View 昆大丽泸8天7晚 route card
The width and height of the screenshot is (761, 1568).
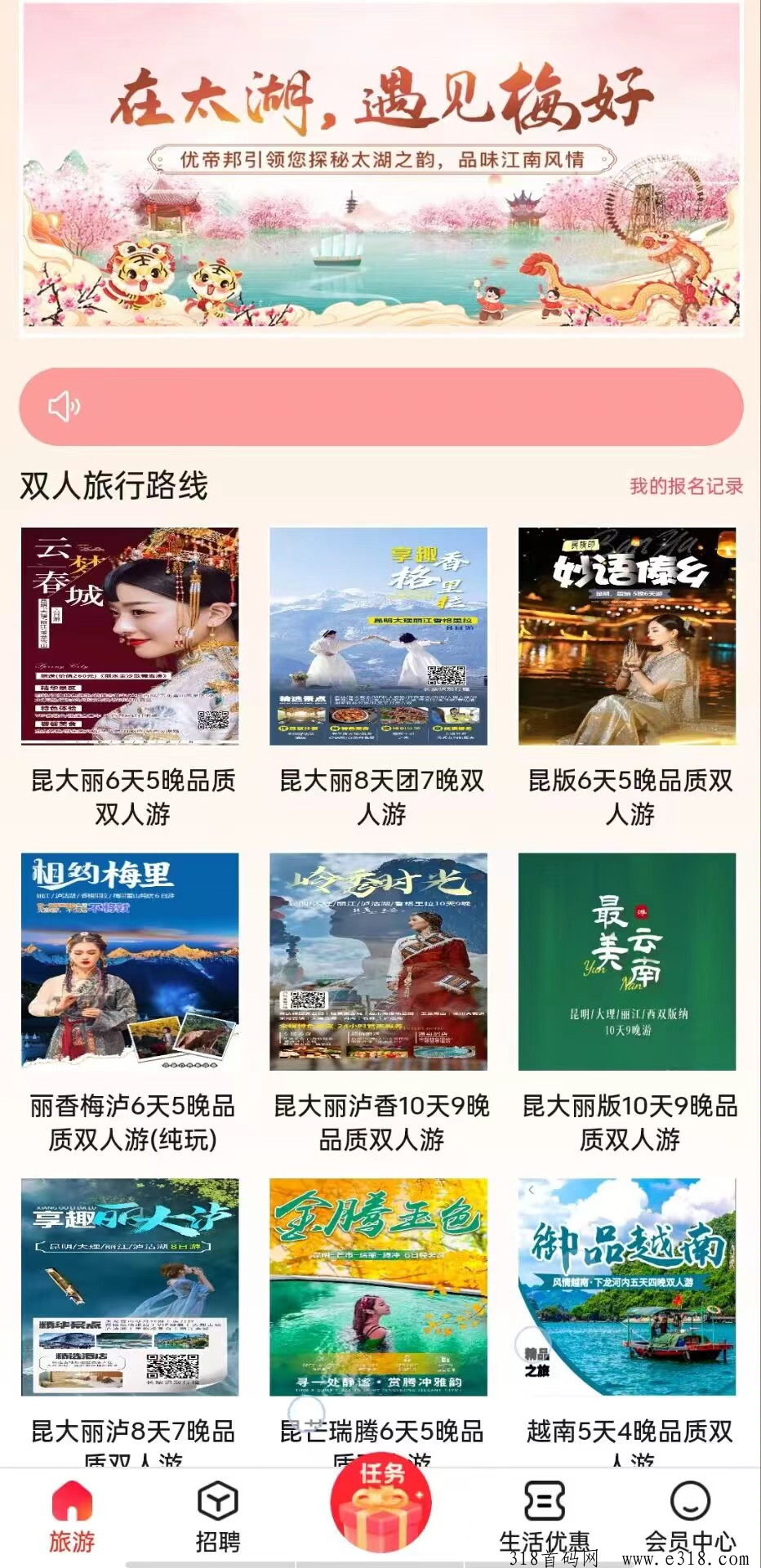pyautogui.click(x=131, y=1321)
